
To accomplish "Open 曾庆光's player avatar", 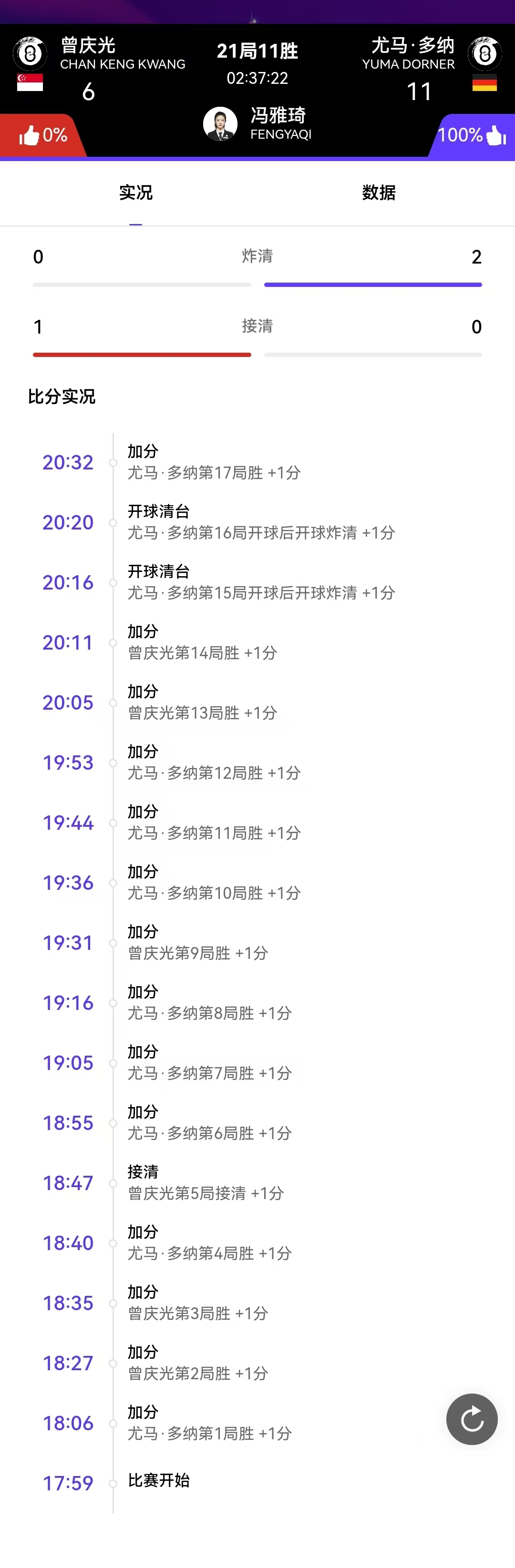I will pyautogui.click(x=30, y=53).
